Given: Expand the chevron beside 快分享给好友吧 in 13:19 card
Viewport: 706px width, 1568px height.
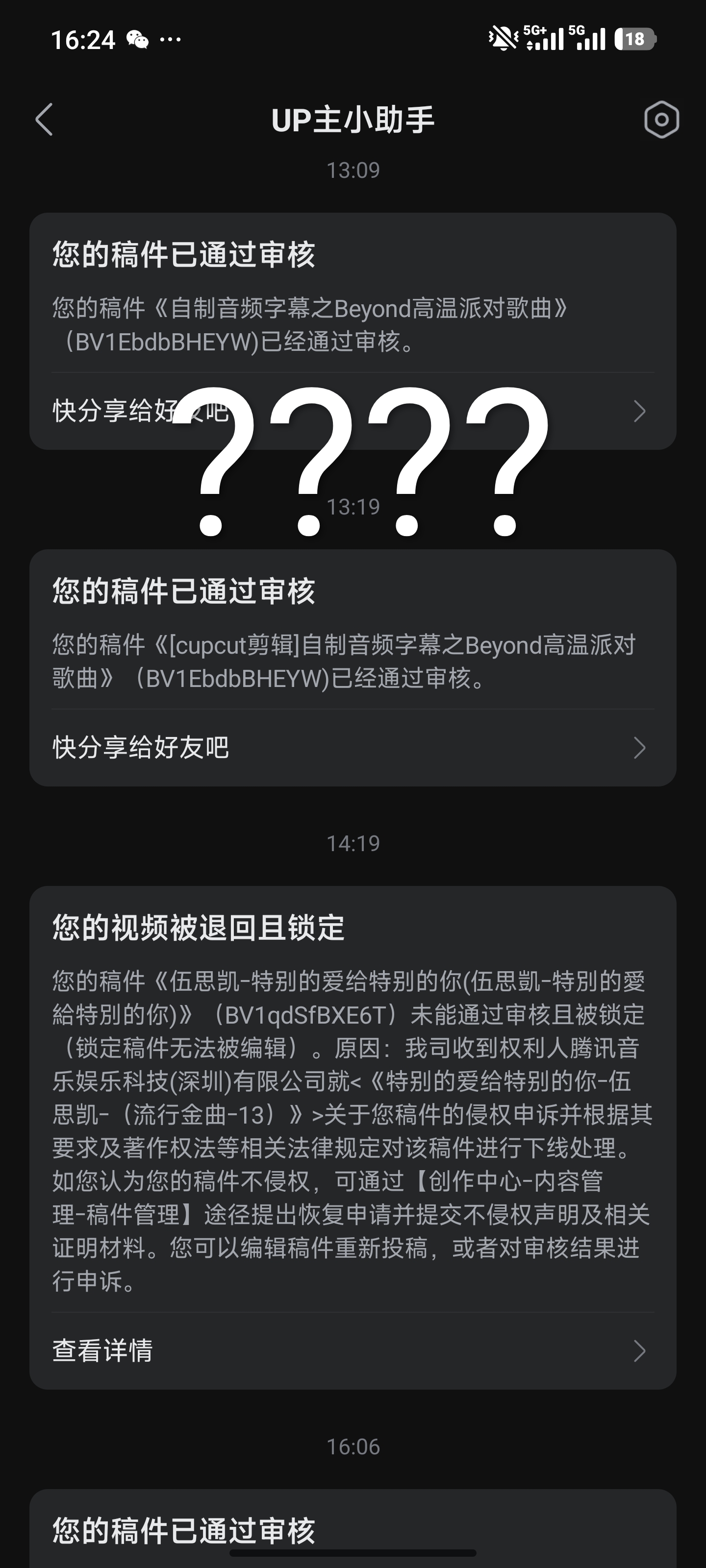Looking at the screenshot, I should click(639, 749).
